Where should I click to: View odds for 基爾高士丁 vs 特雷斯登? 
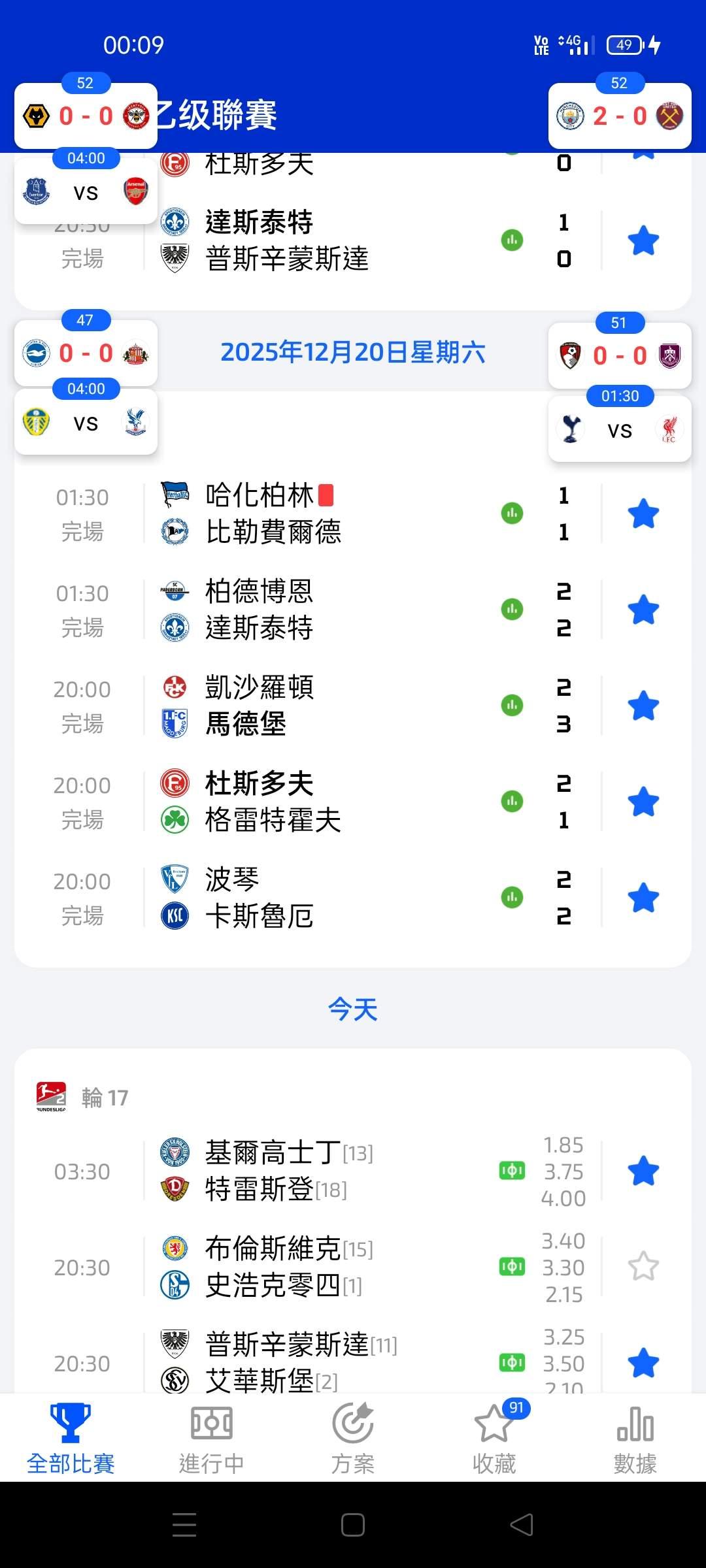pos(512,1171)
